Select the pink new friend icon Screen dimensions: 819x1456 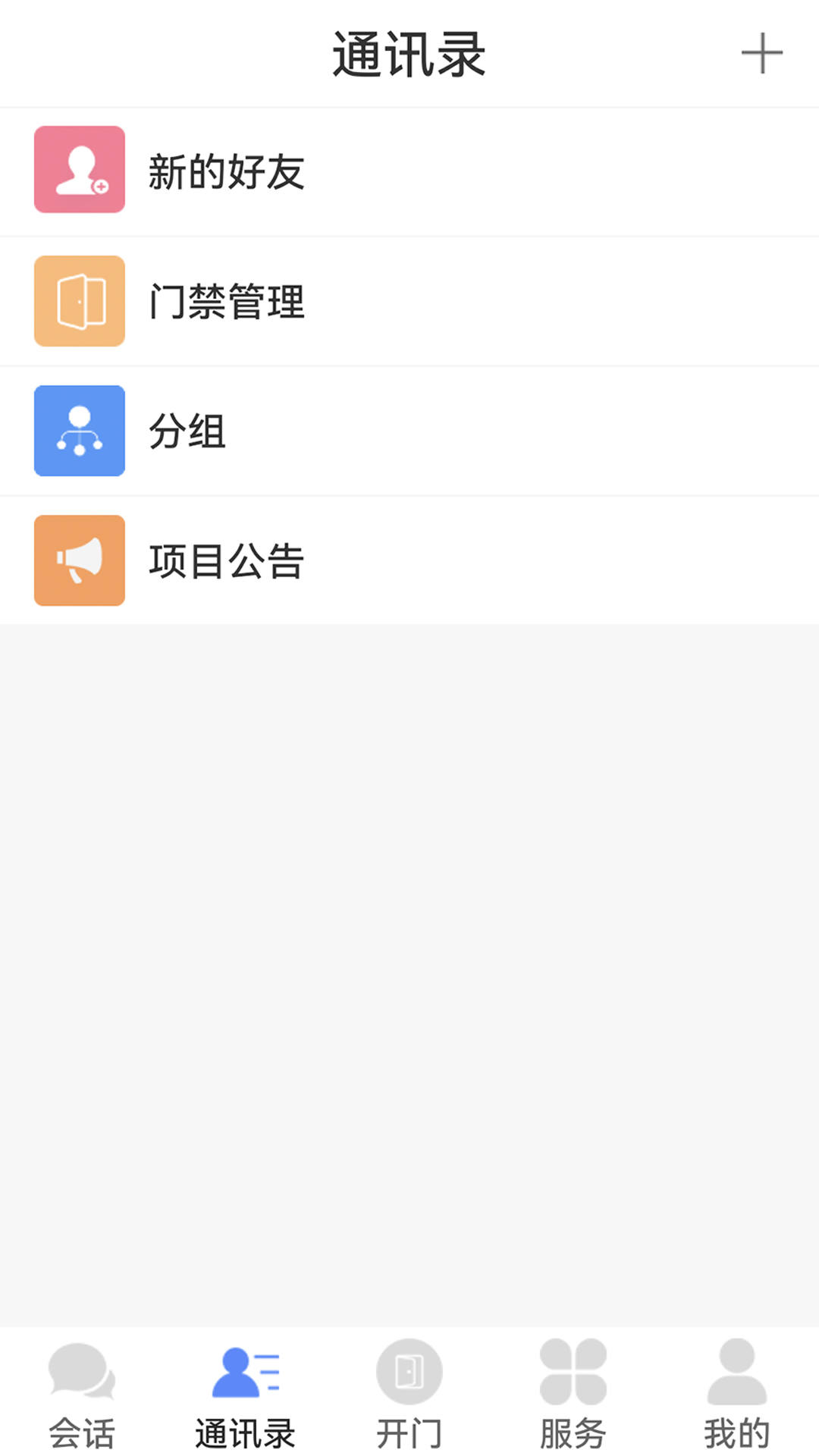(x=80, y=170)
